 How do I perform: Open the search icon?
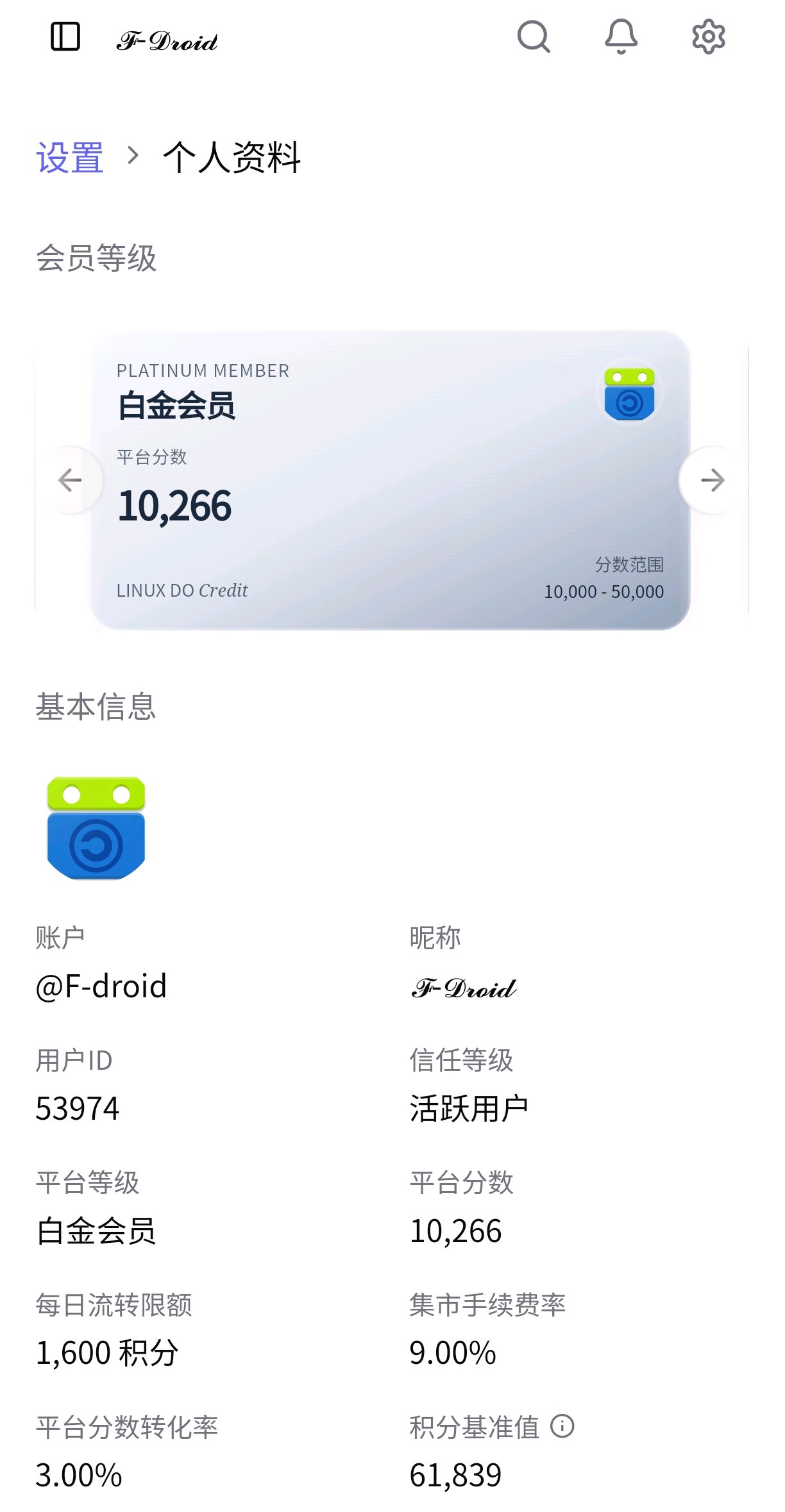click(534, 37)
